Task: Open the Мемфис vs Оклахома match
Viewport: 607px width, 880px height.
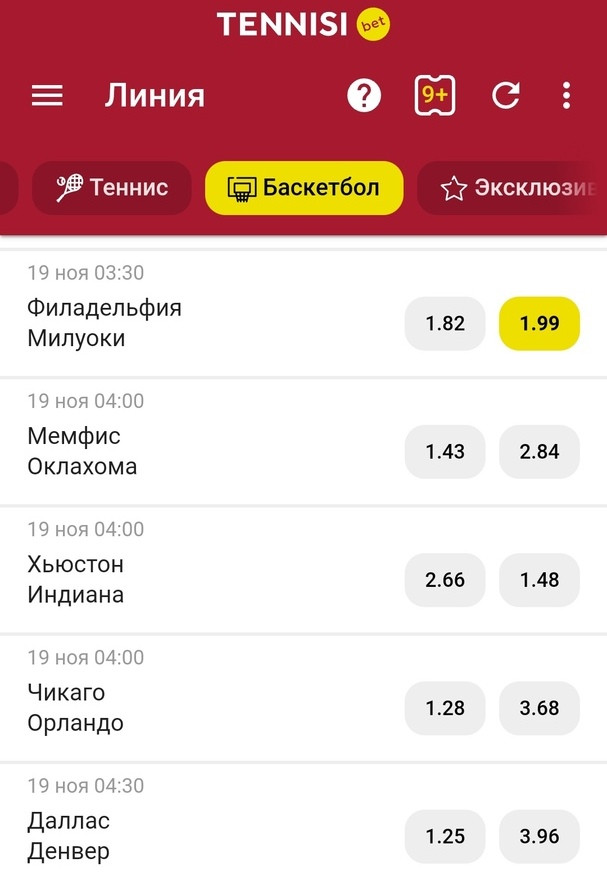Action: (x=83, y=451)
